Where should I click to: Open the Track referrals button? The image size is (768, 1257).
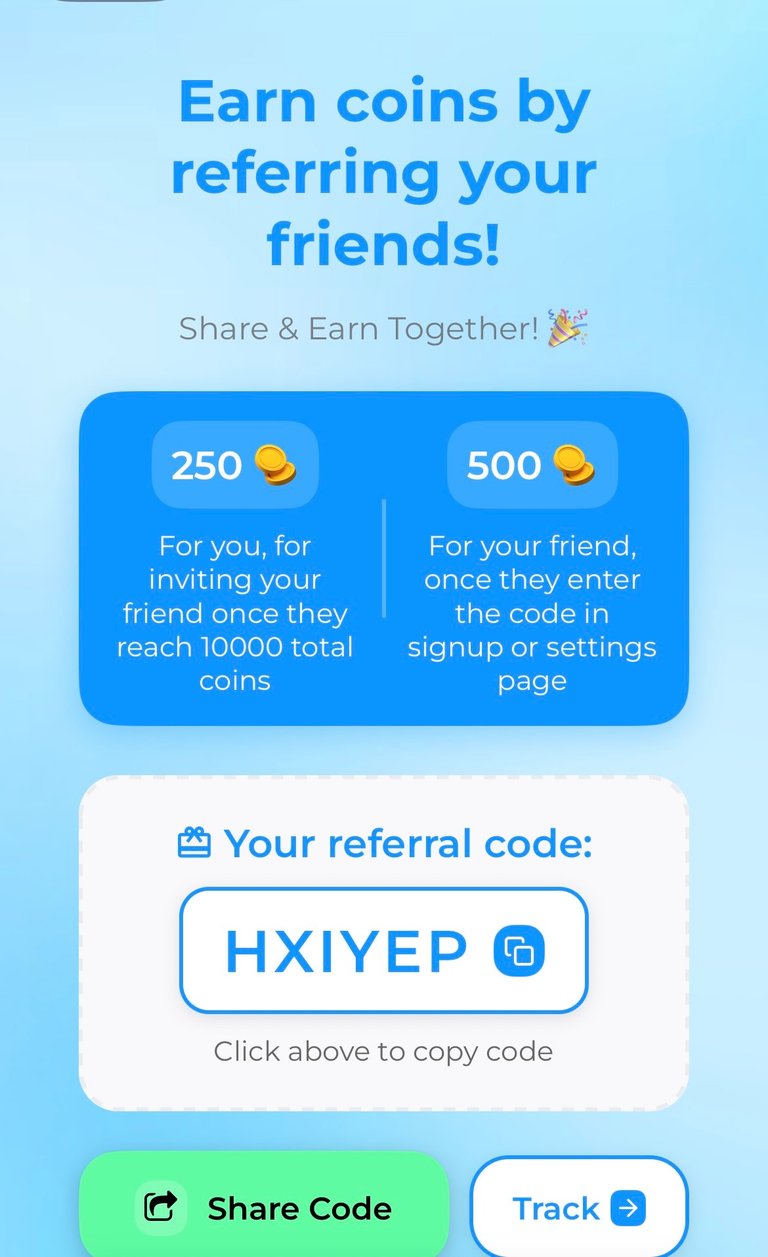(x=579, y=1207)
